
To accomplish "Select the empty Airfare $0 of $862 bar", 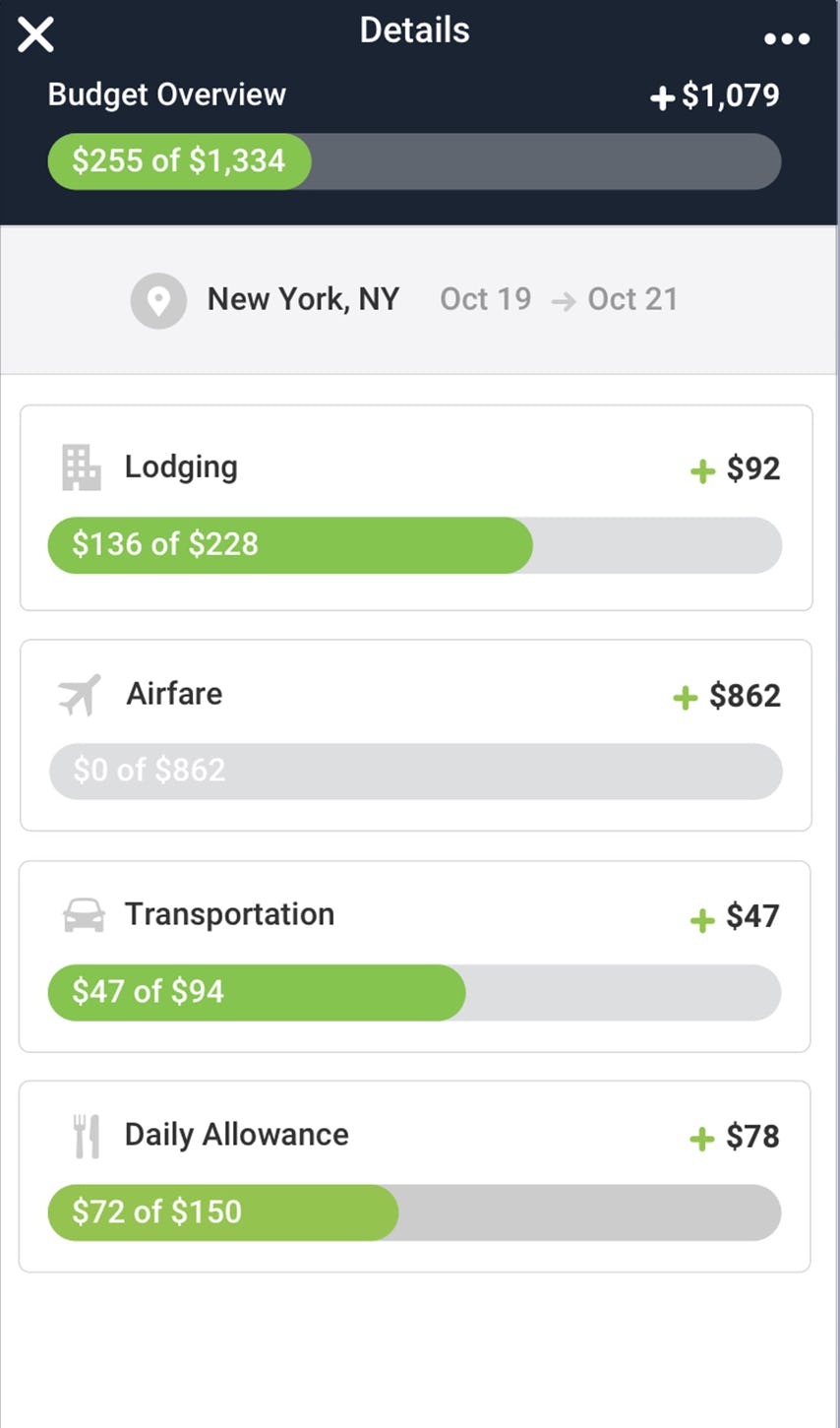I will click(413, 772).
